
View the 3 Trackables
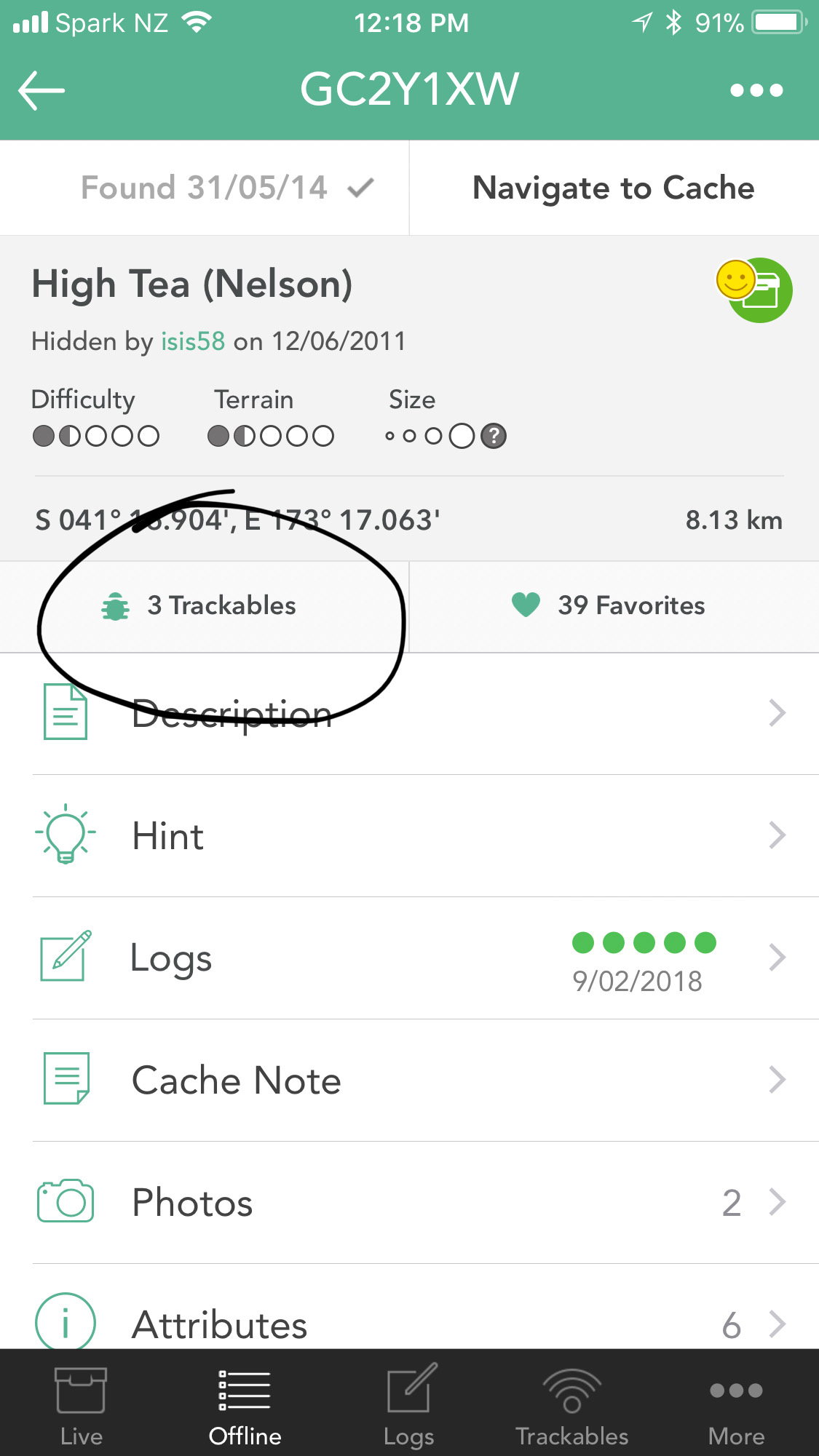click(205, 606)
